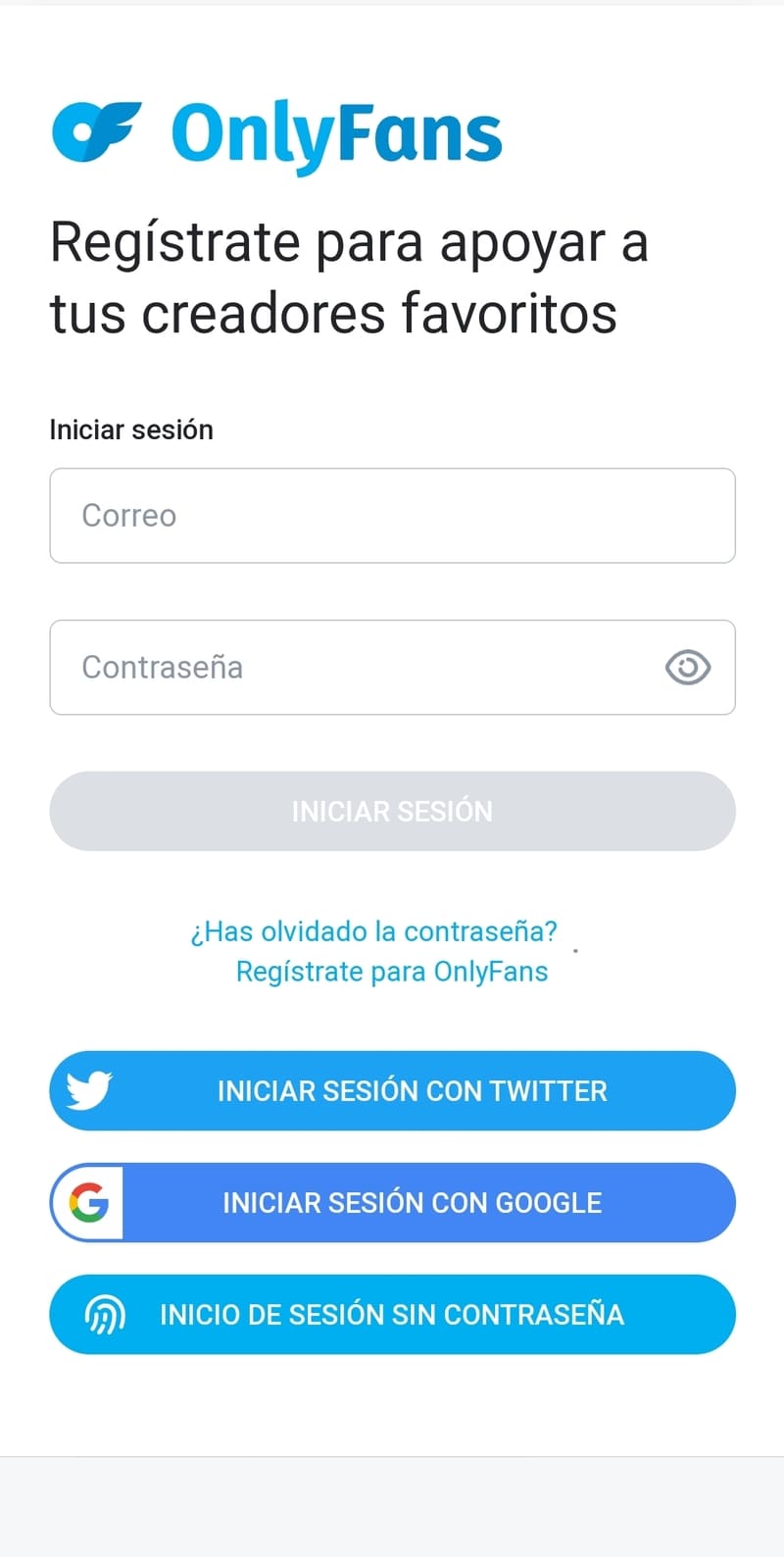
Task: Click the small dot near the forgot password link
Action: 575,949
